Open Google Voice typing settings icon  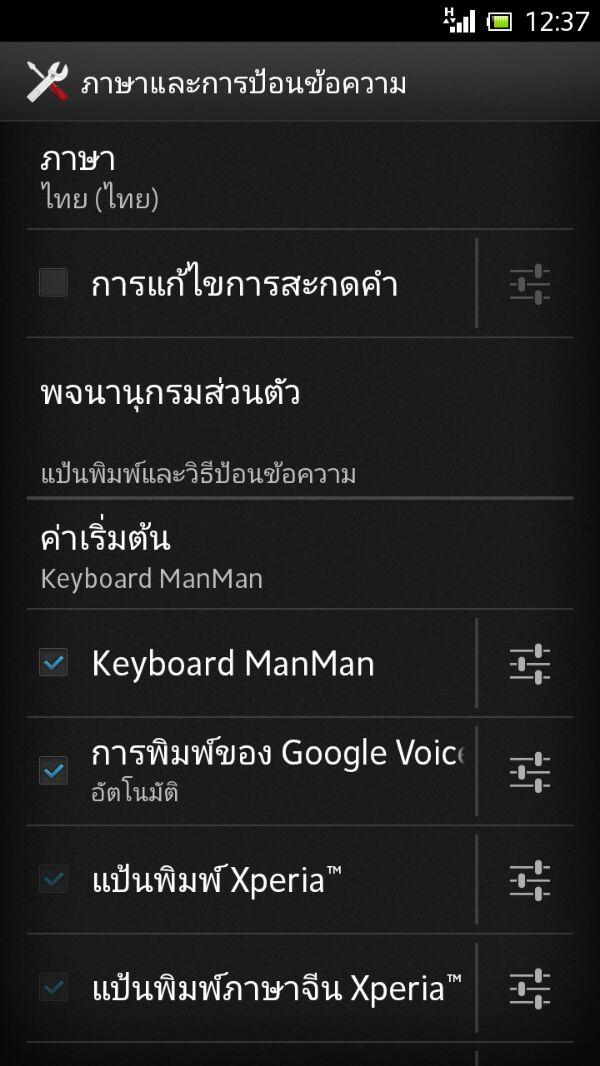[x=529, y=771]
